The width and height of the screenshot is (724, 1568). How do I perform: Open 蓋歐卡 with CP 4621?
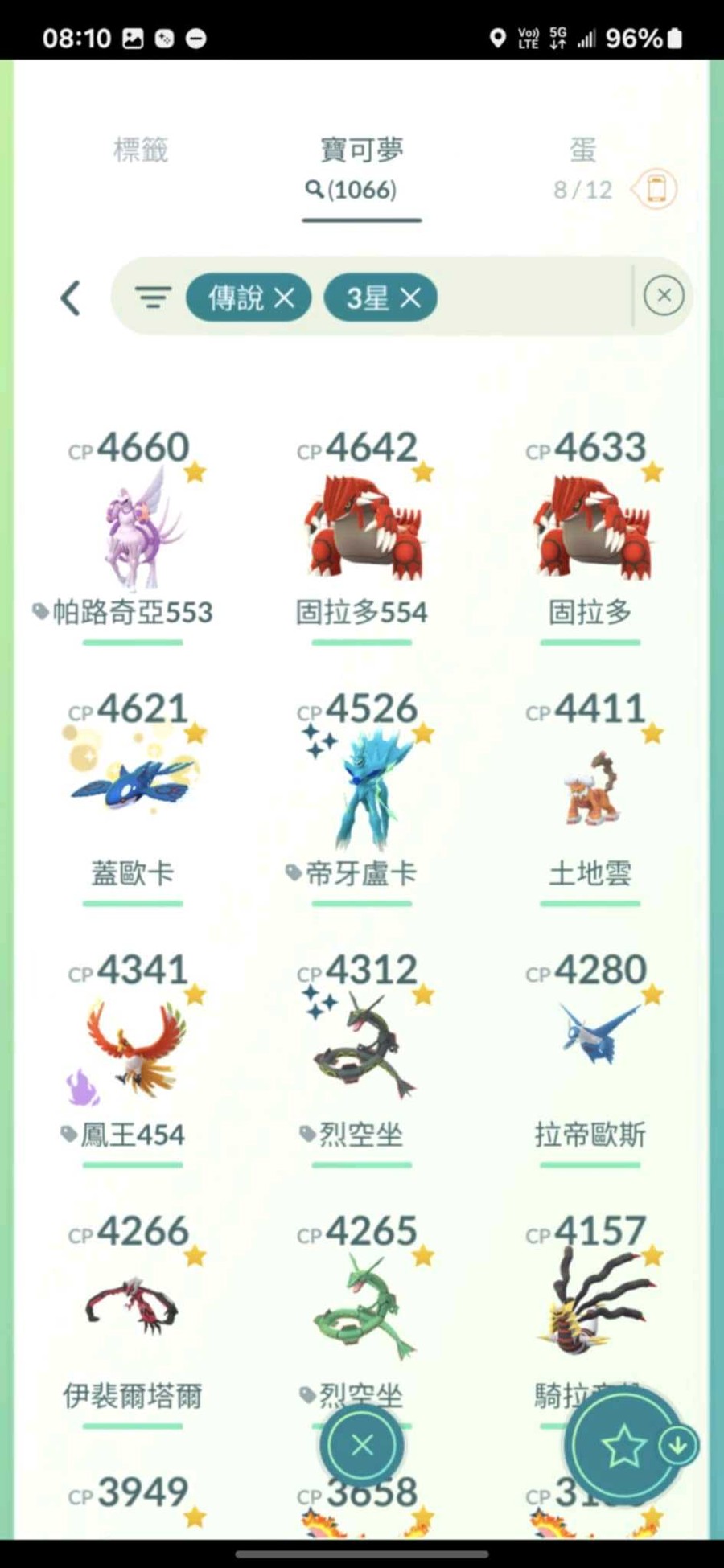(x=133, y=792)
